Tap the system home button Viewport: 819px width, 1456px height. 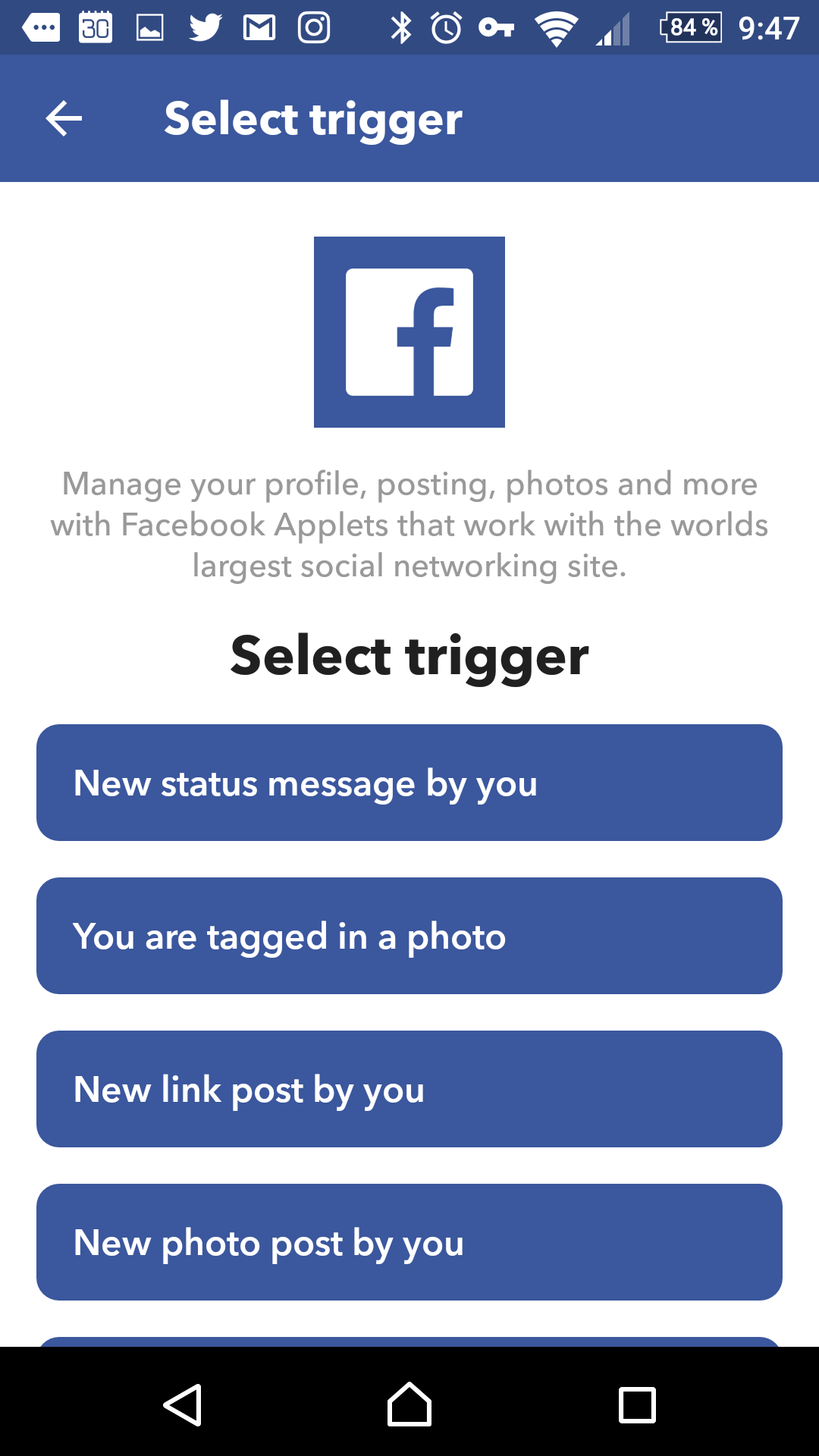point(409,1404)
